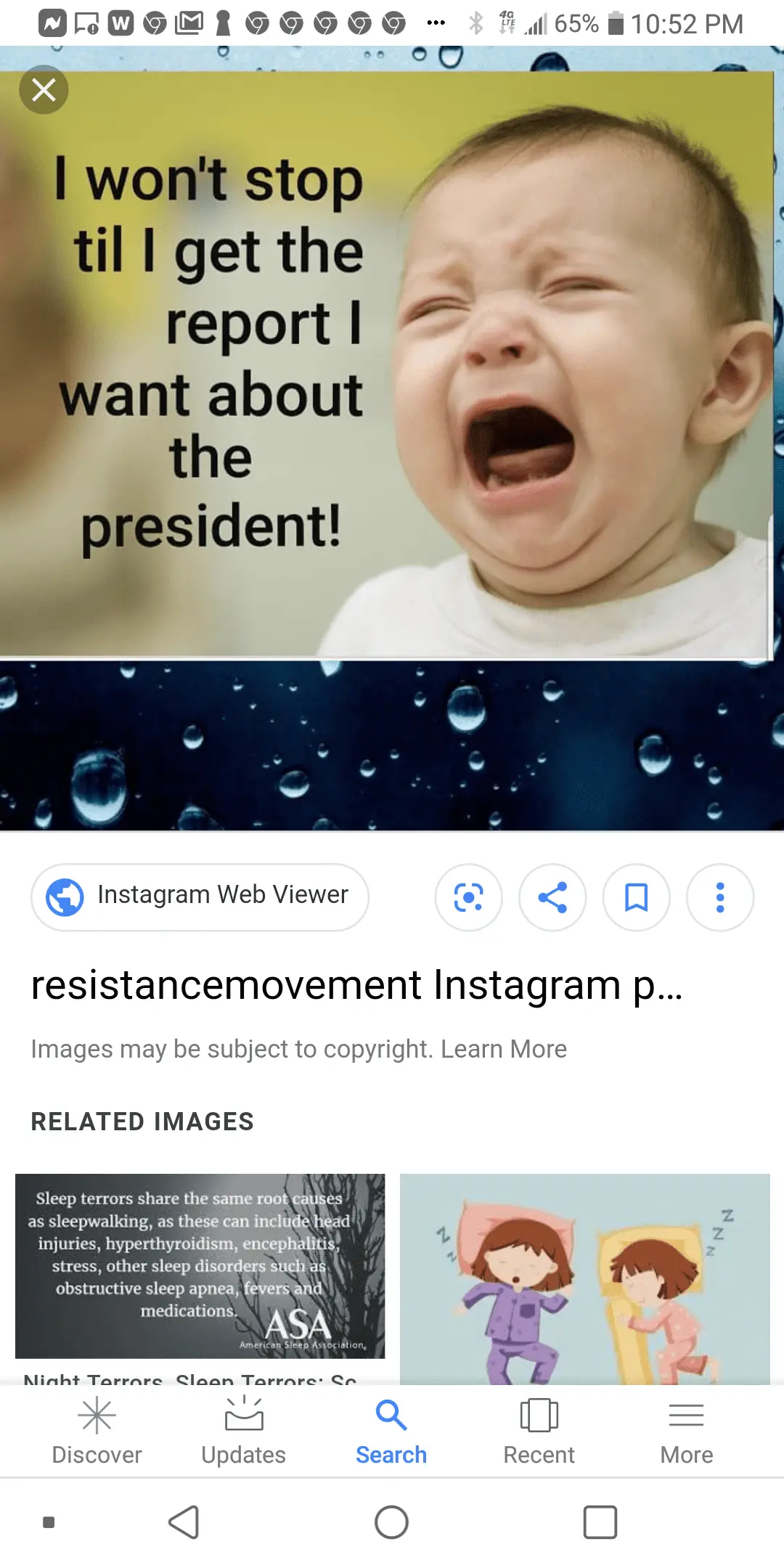The height and width of the screenshot is (1568, 784).
Task: Visit the Instagram Web Viewer source
Action: click(x=200, y=897)
